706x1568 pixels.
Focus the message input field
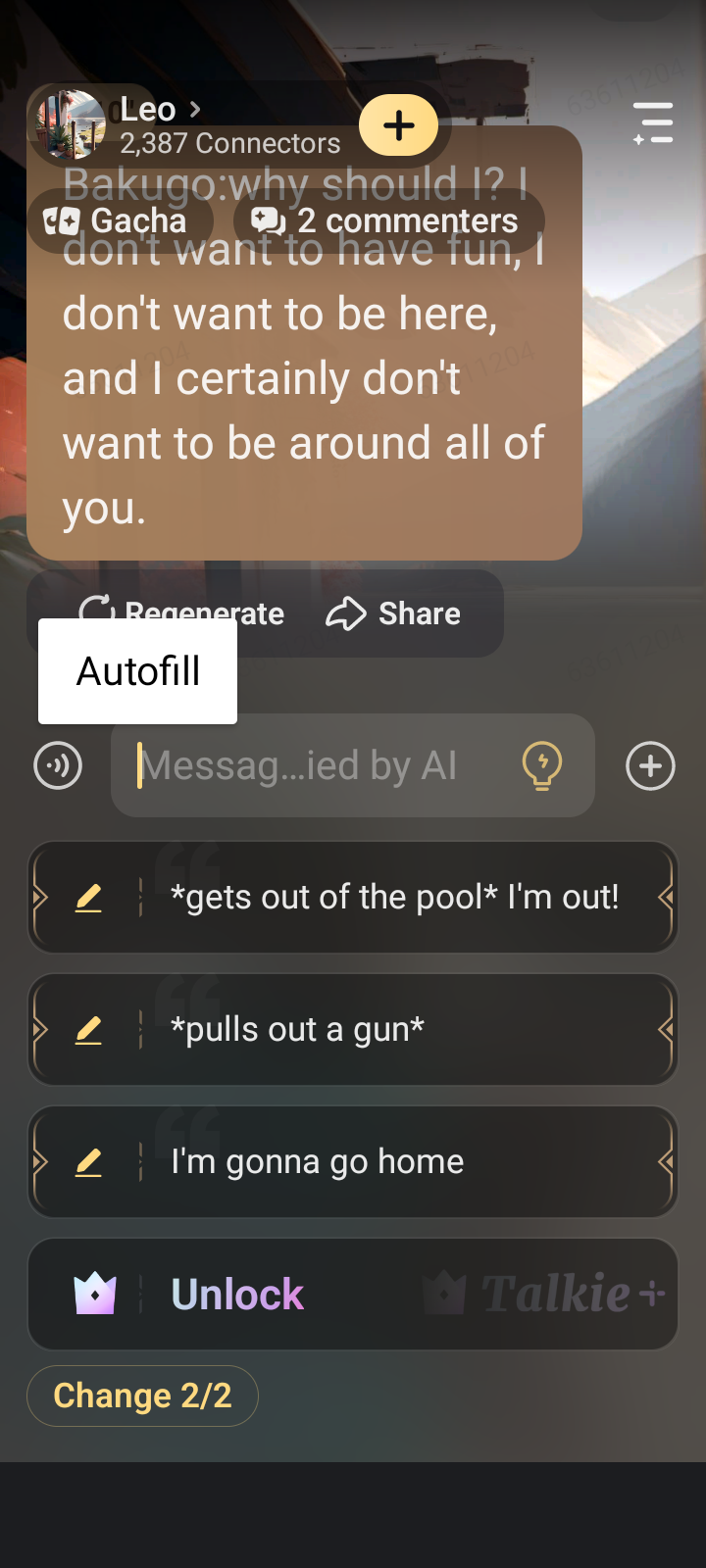(x=324, y=765)
